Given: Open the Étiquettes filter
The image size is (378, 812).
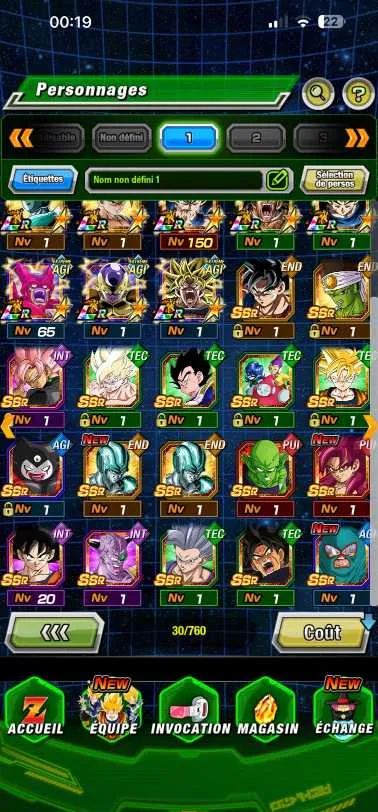Looking at the screenshot, I should click(43, 179).
